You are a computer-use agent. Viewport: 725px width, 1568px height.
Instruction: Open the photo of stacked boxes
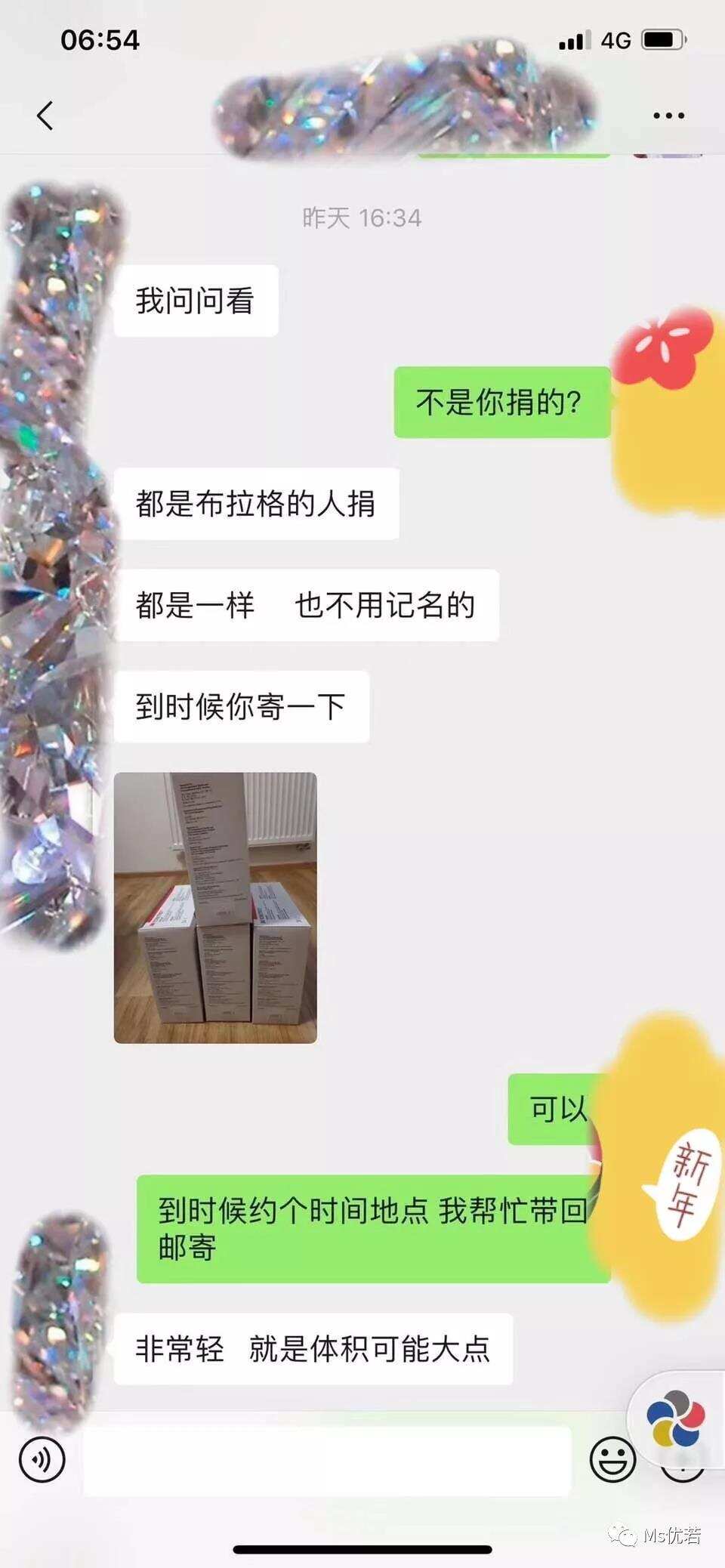tap(215, 907)
